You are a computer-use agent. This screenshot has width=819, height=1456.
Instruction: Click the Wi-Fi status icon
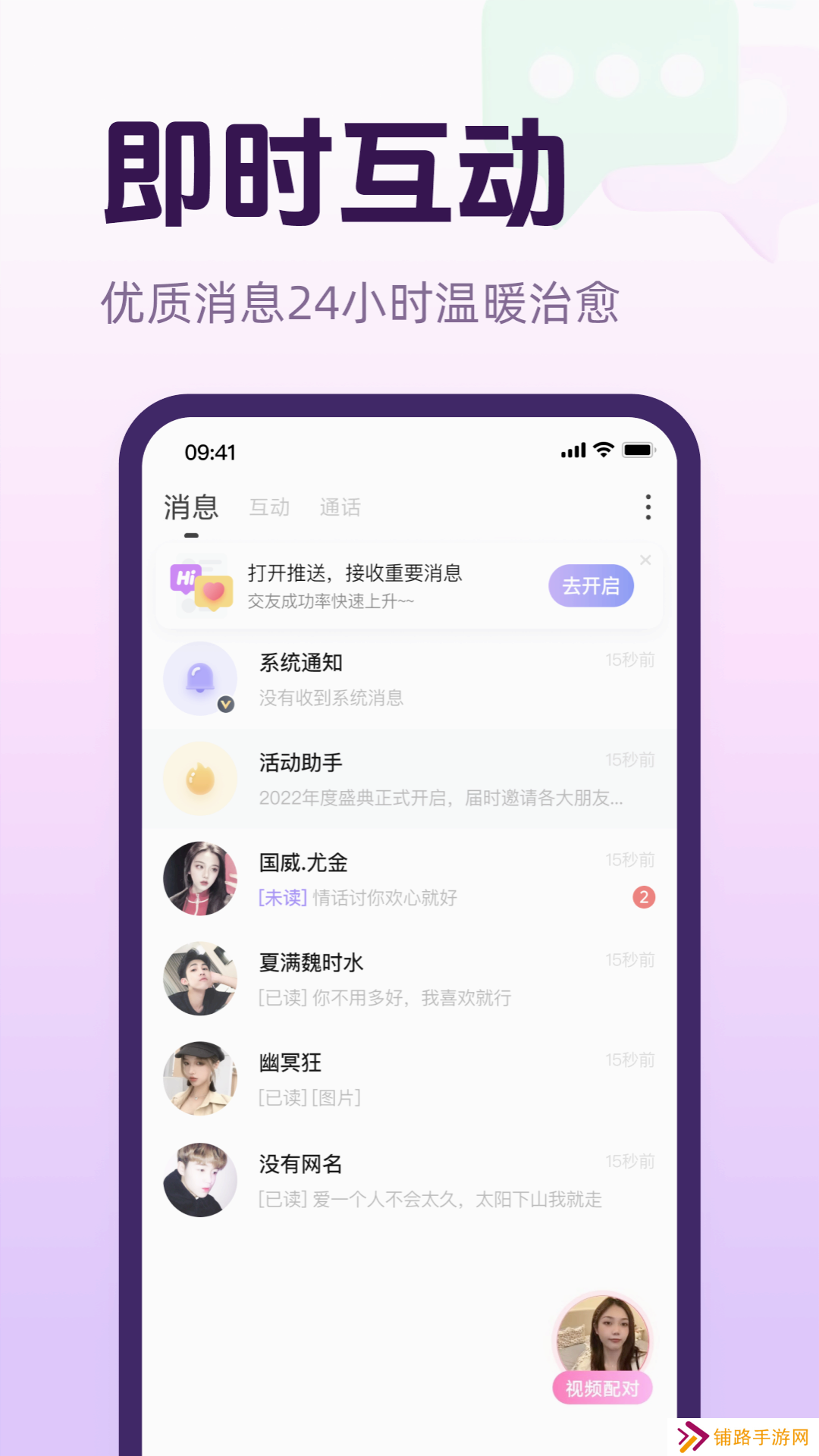(603, 450)
